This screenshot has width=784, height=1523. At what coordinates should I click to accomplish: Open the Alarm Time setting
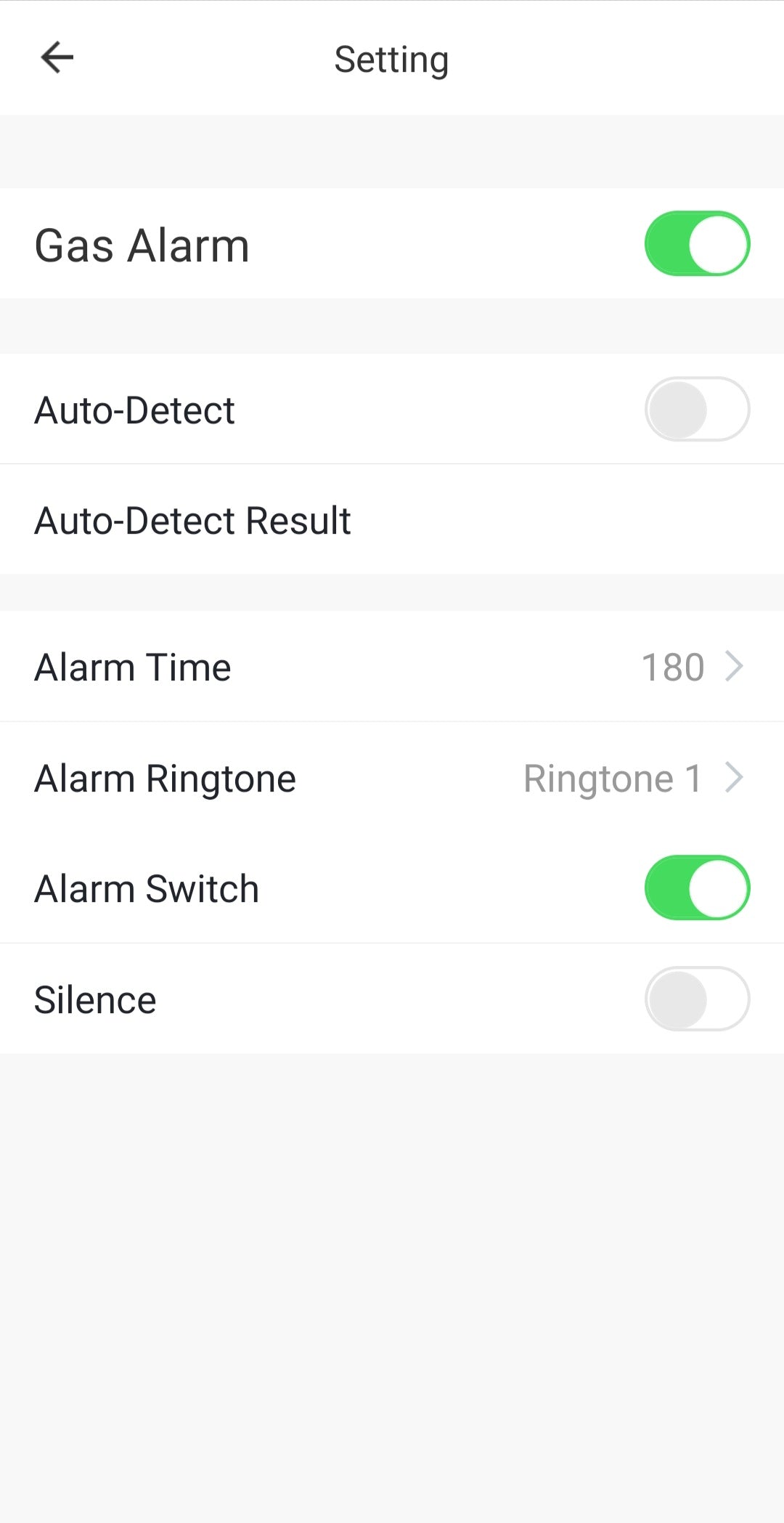point(392,667)
